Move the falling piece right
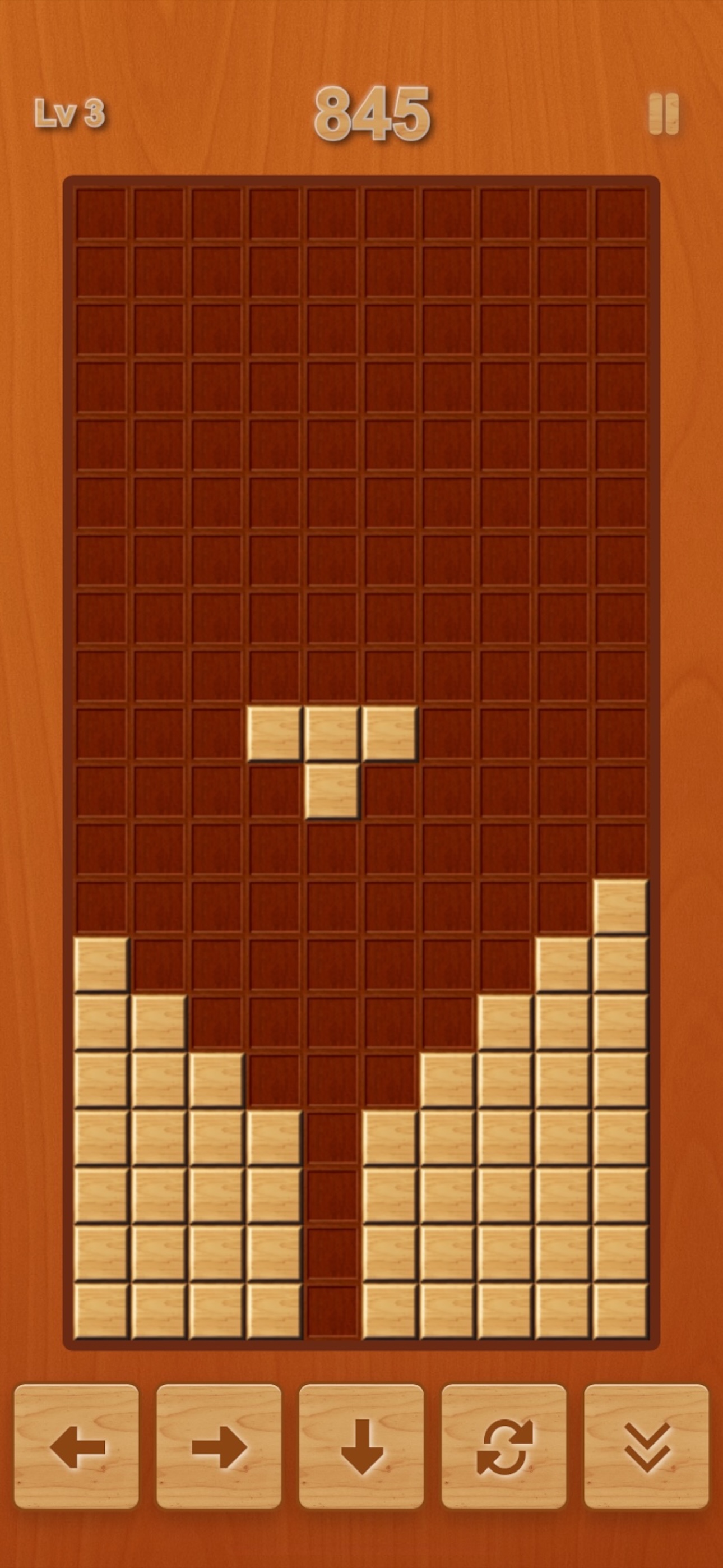The image size is (723, 1568). [x=219, y=1446]
